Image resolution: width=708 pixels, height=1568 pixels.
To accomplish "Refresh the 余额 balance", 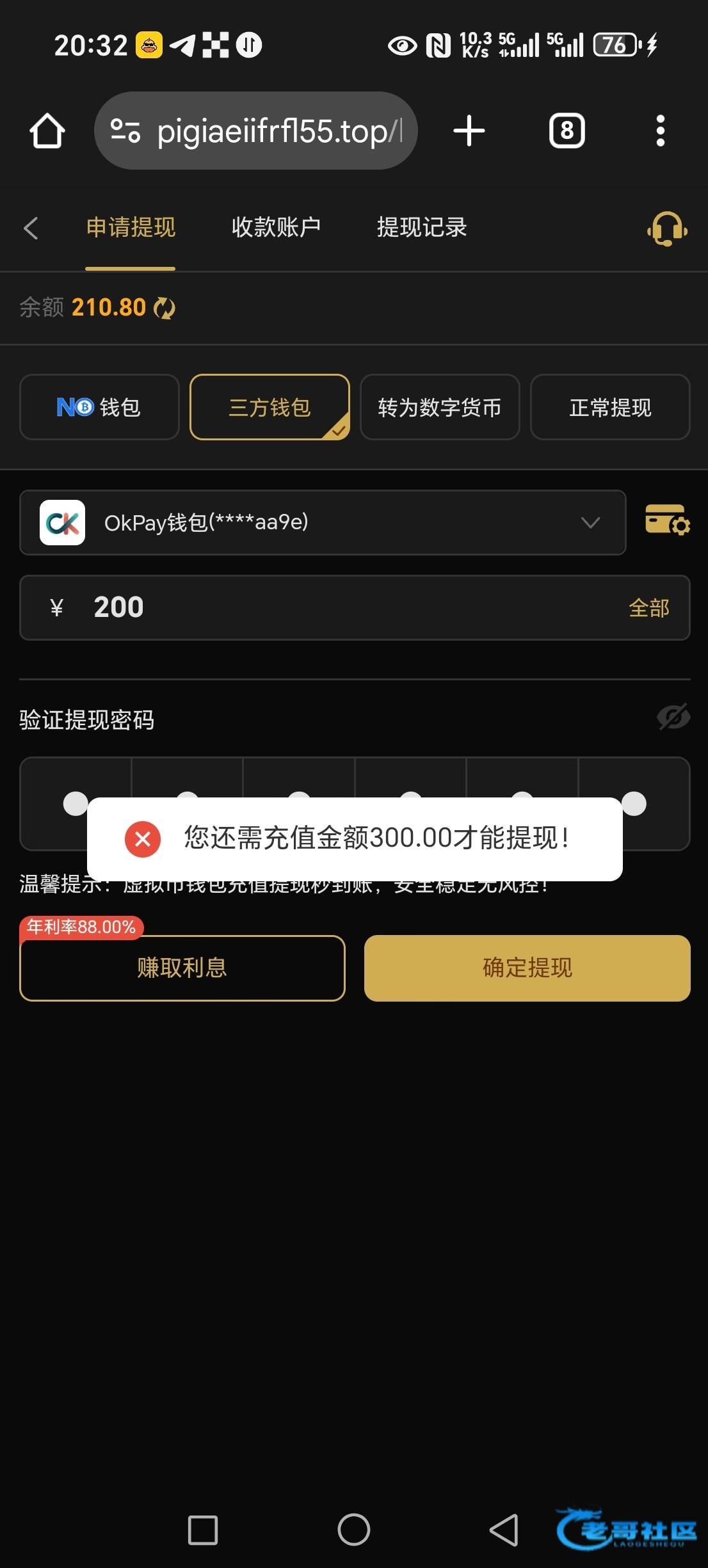I will tap(165, 308).
